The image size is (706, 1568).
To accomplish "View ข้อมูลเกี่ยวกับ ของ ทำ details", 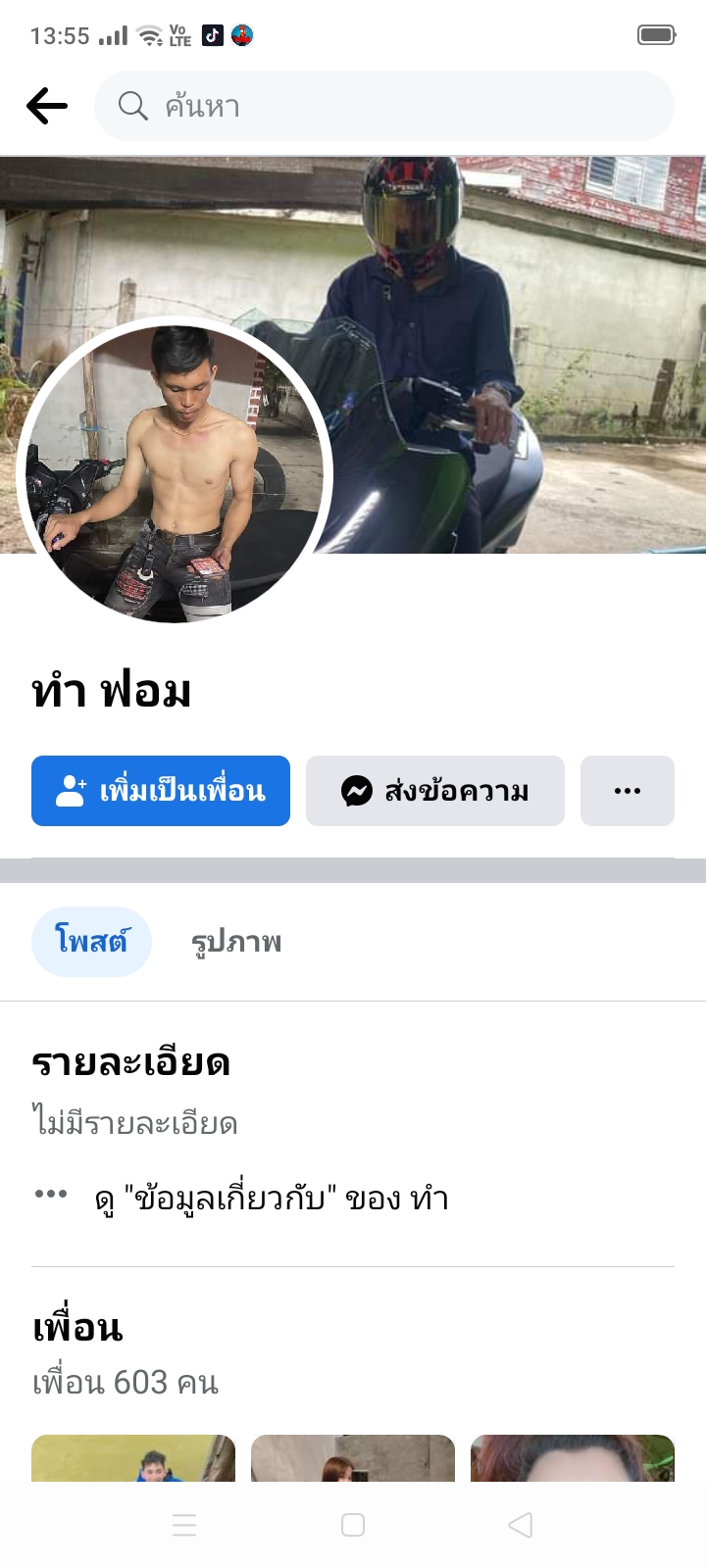I will [x=272, y=1198].
